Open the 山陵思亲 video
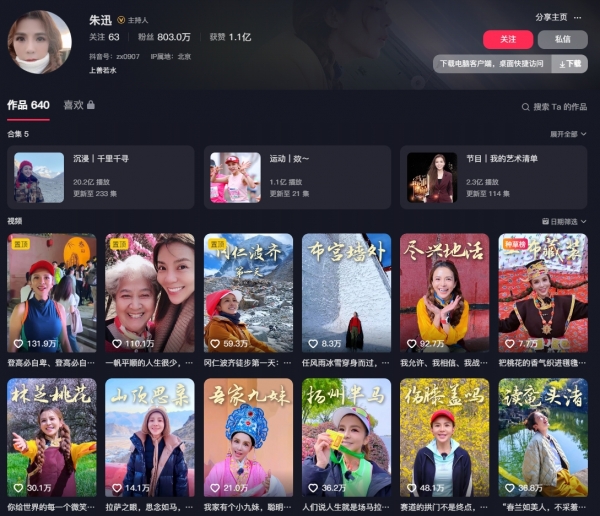 (x=150, y=437)
